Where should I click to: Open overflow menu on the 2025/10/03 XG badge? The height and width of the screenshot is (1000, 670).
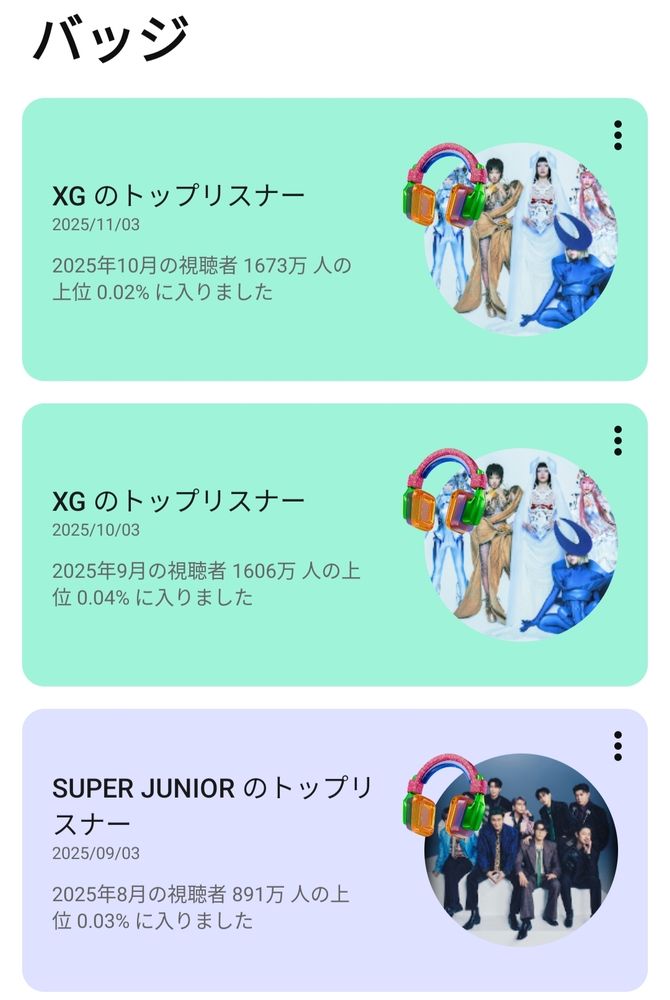point(618,441)
